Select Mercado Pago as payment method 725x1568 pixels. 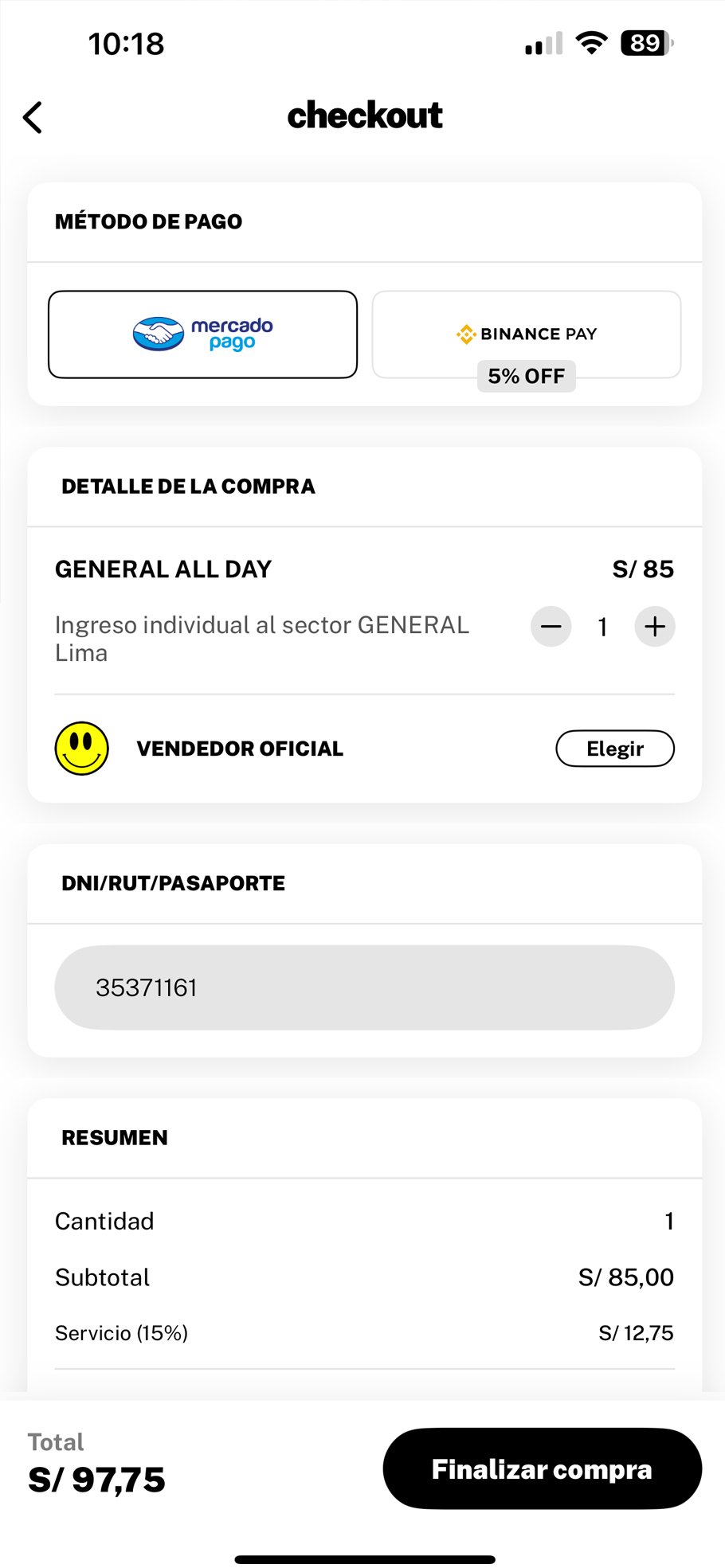pyautogui.click(x=202, y=334)
